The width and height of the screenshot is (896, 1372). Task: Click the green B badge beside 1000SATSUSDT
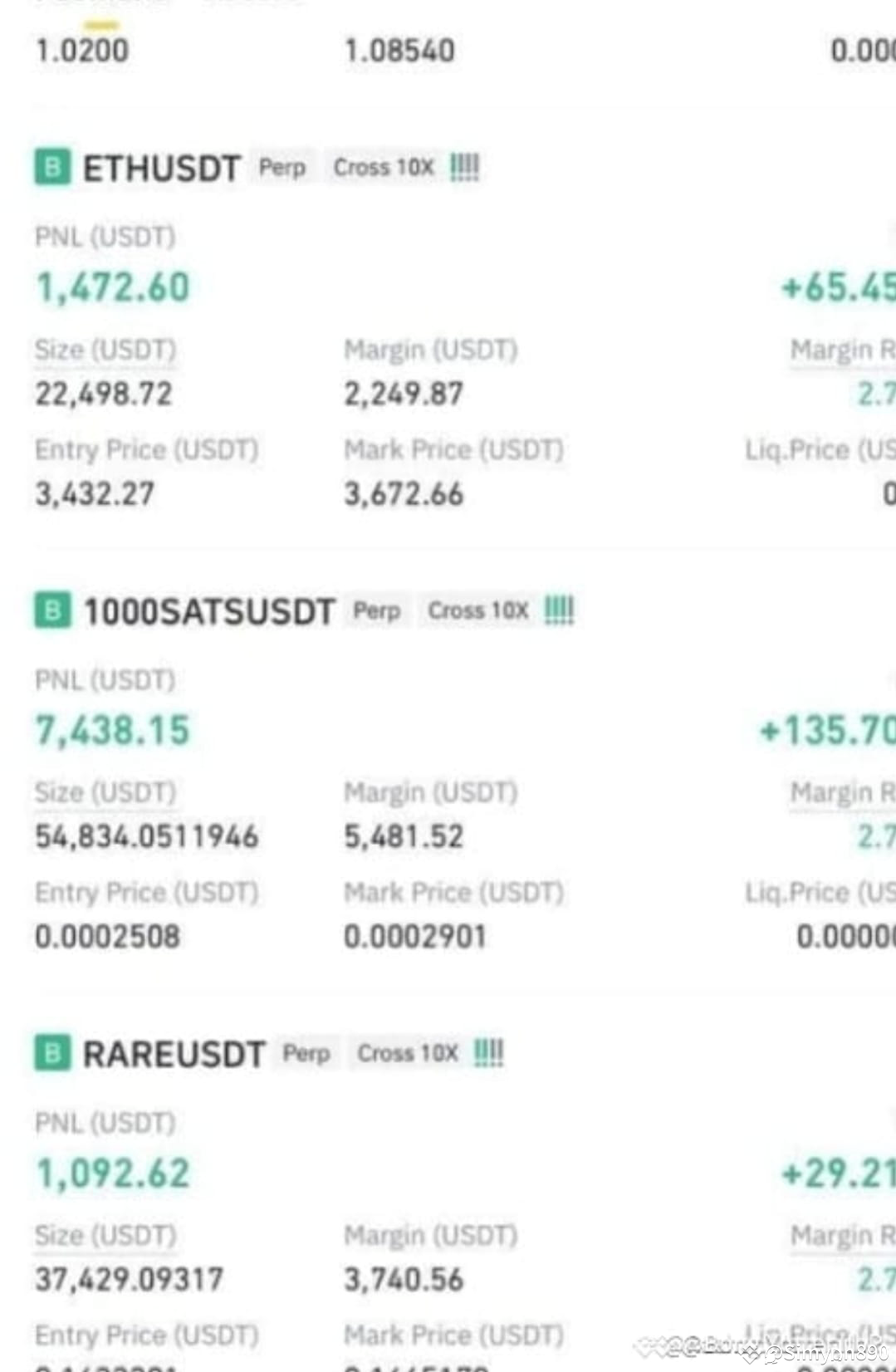tap(51, 610)
